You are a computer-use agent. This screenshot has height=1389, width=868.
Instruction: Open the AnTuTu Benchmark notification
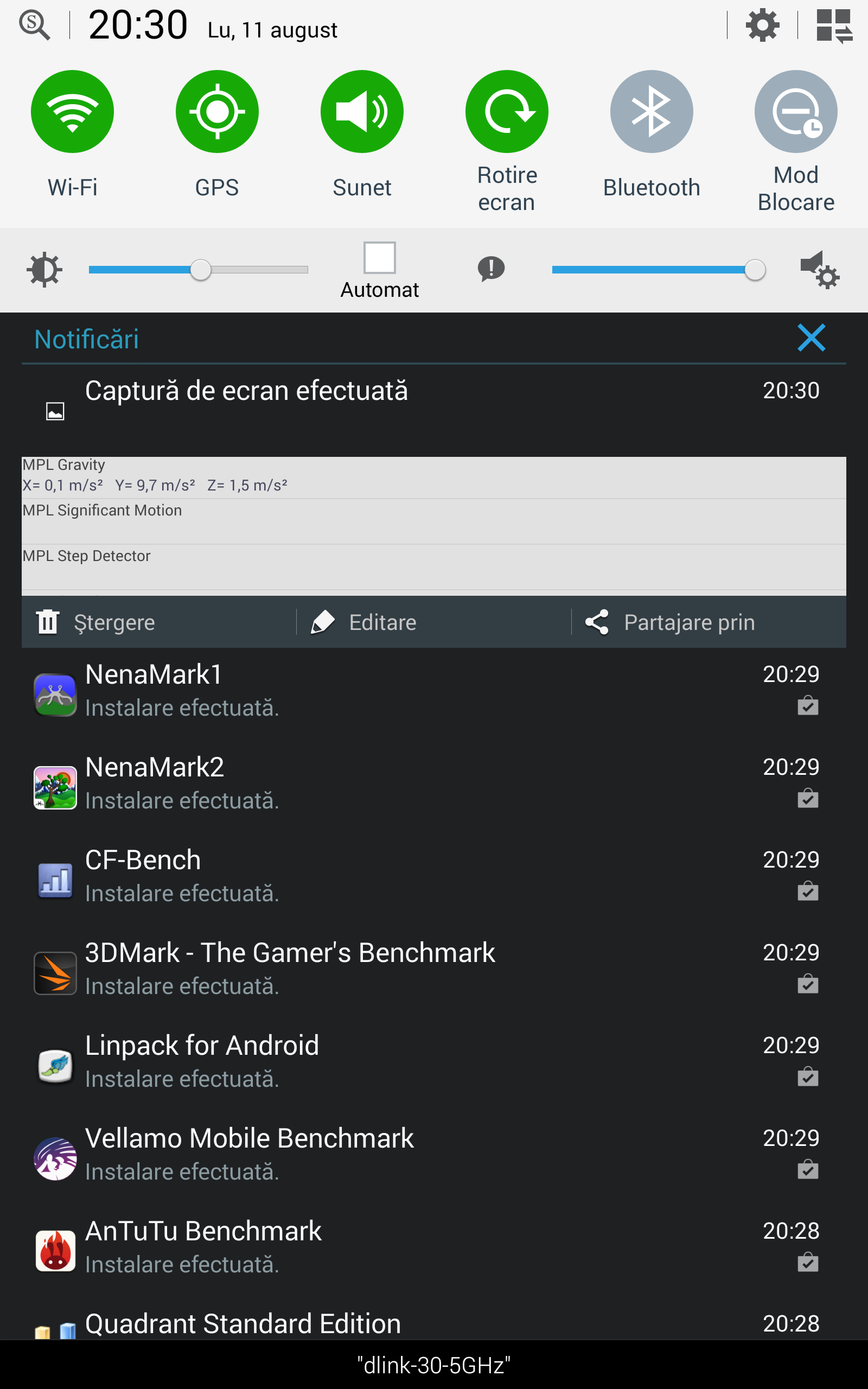coord(402,1247)
